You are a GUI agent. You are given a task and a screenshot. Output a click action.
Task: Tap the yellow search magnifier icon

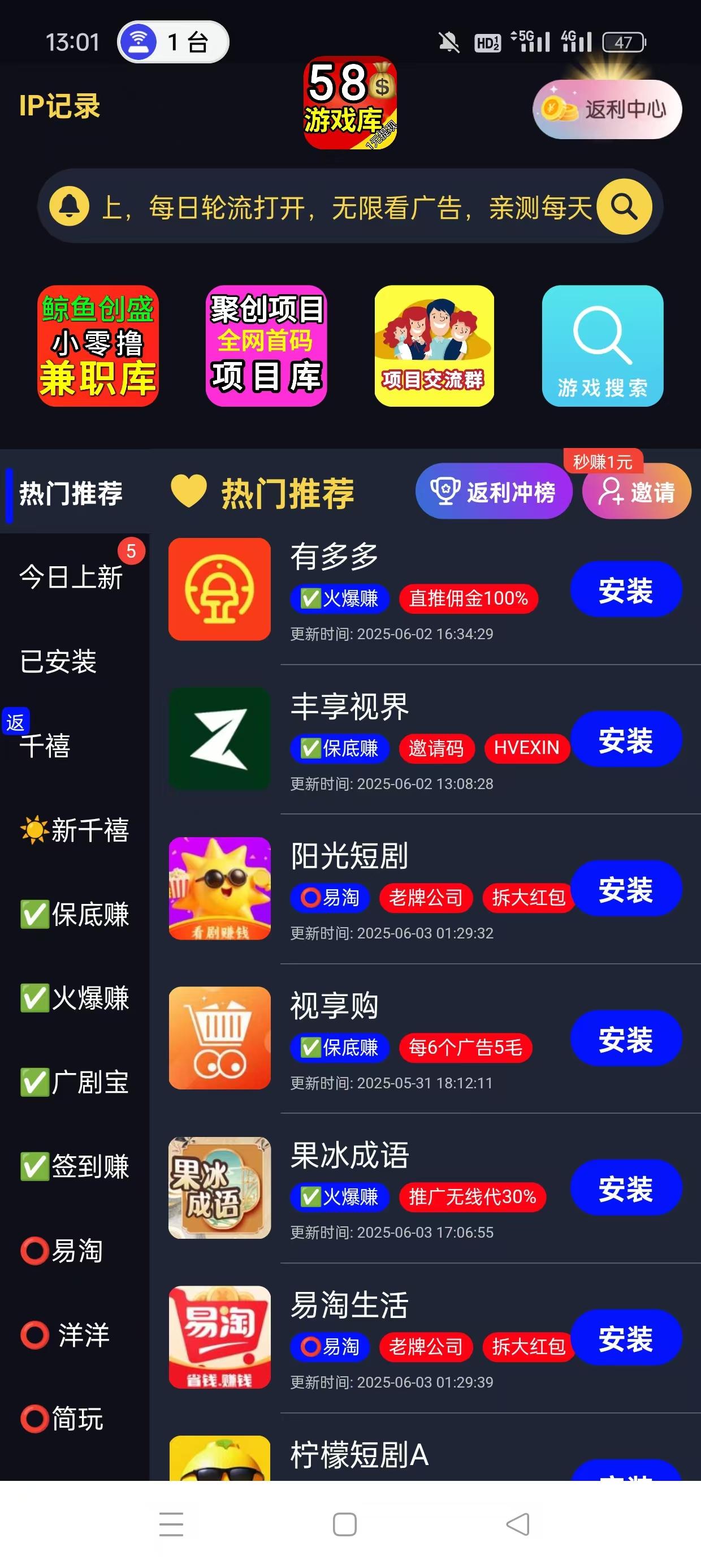[624, 207]
